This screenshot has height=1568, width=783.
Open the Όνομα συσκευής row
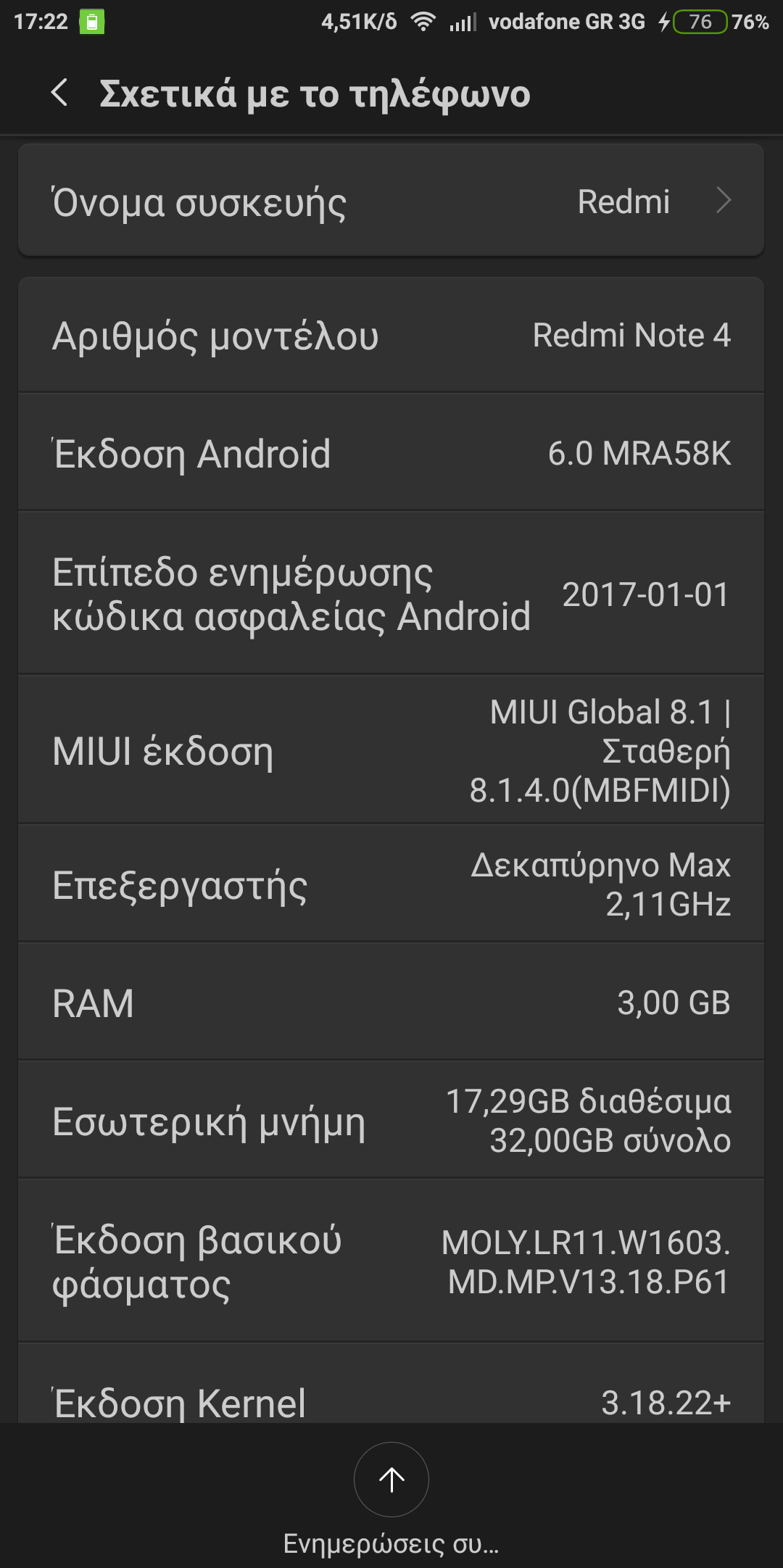391,201
